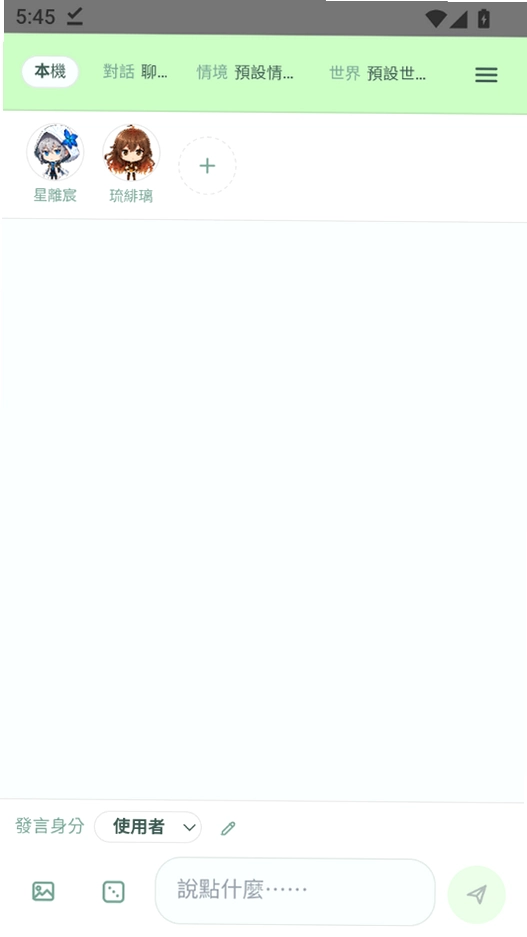The image size is (527, 937).
Task: Add a new character with plus button
Action: coord(207,166)
